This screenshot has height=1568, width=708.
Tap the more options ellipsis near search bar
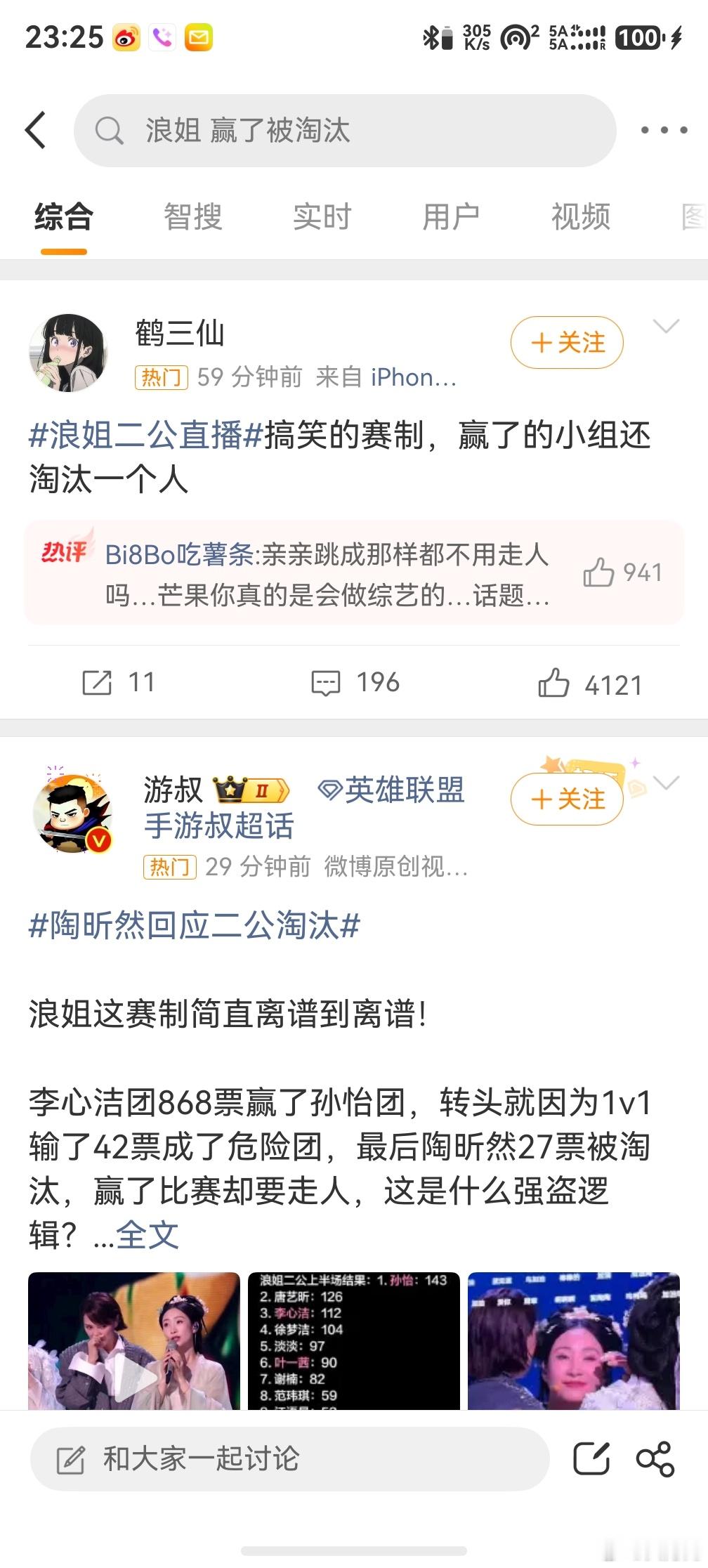coord(663,131)
